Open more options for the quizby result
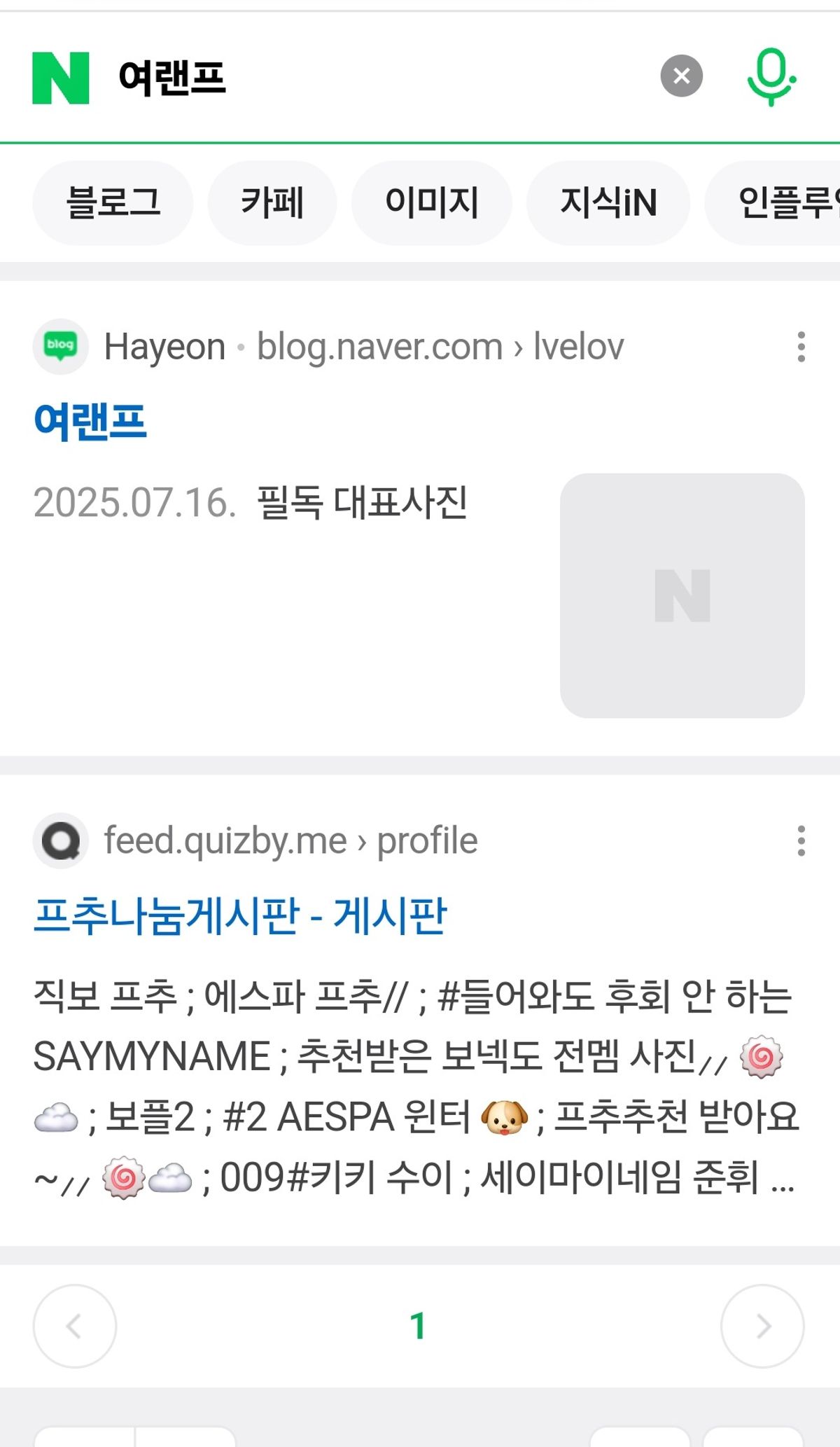 pos(801,840)
